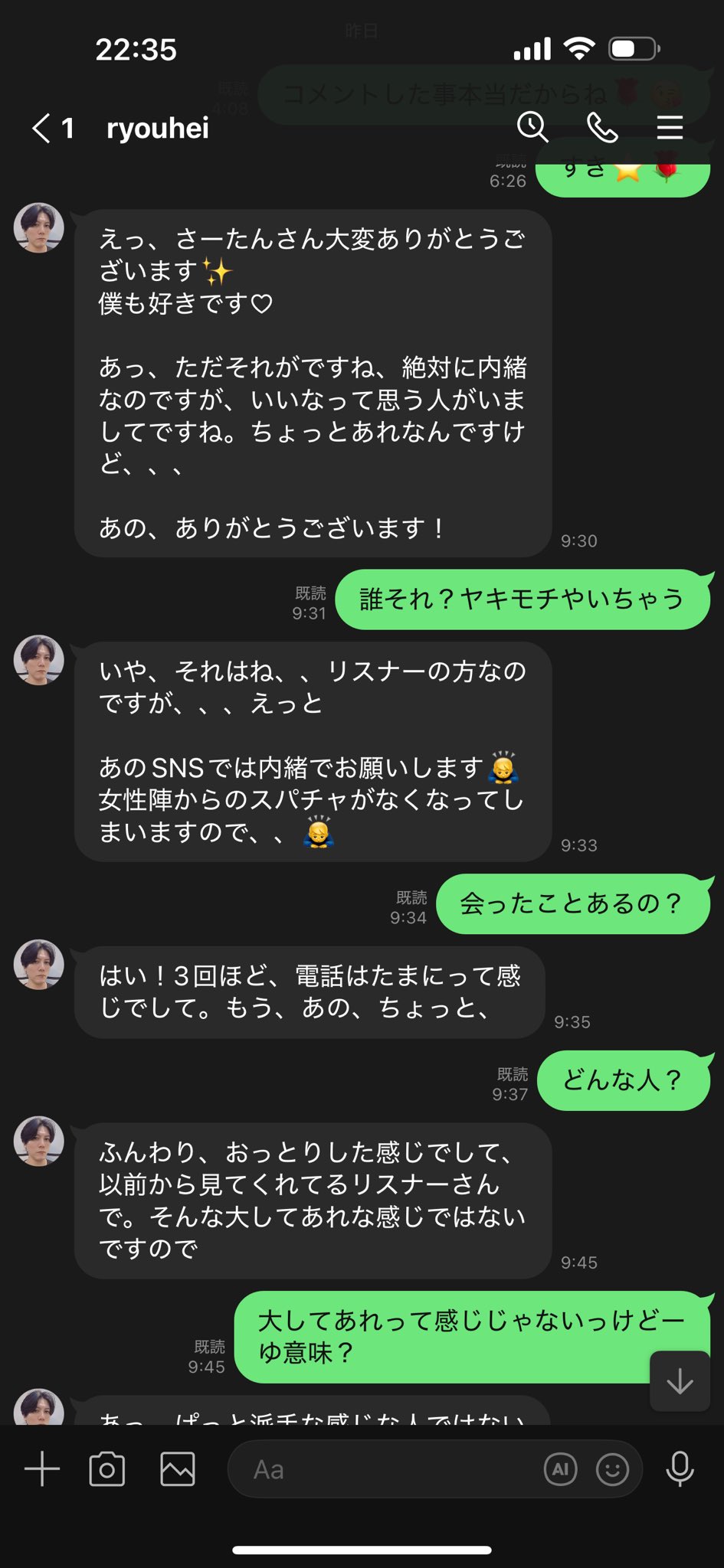Launch the camera from the chat
The height and width of the screenshot is (1568, 724).
click(x=107, y=1469)
